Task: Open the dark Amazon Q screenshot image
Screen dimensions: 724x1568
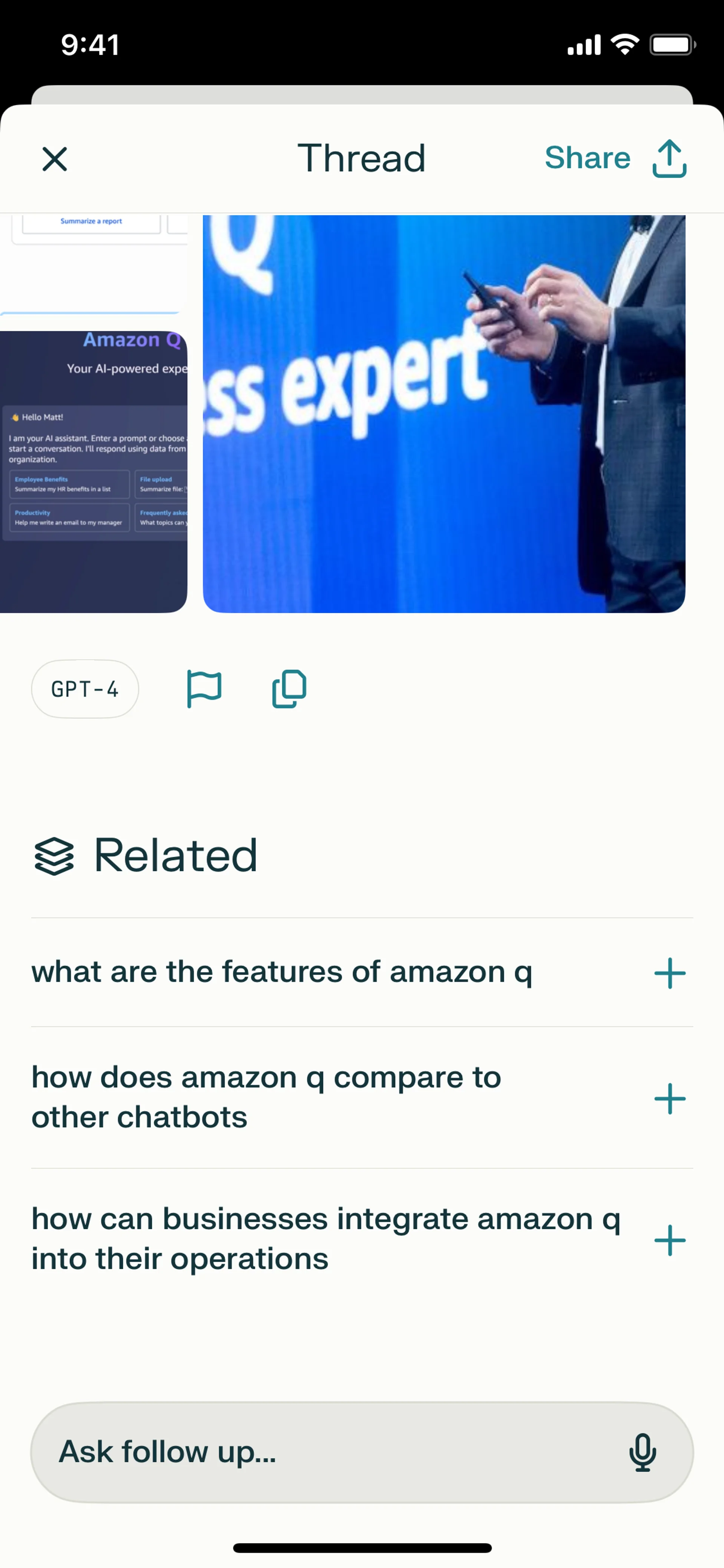Action: pyautogui.click(x=93, y=472)
